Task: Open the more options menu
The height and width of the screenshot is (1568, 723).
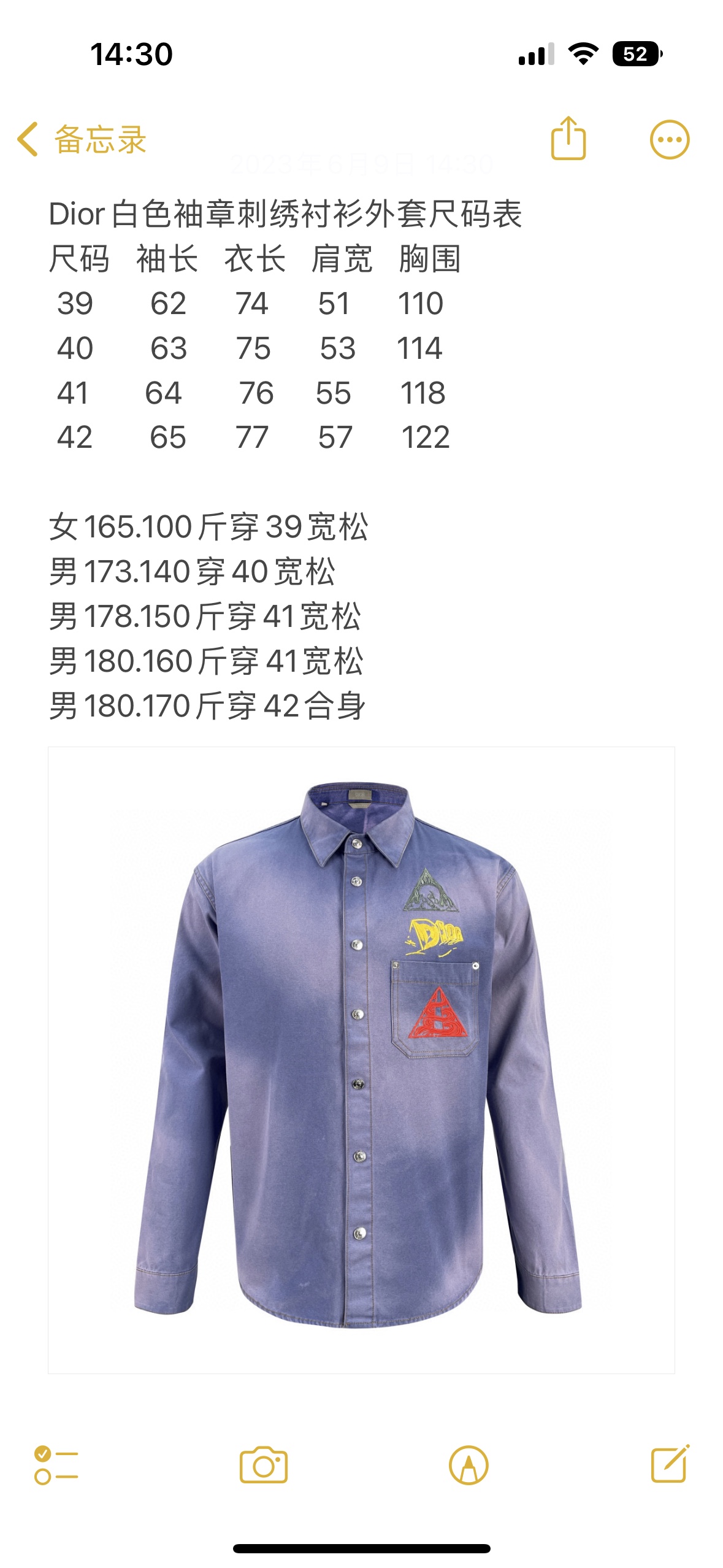Action: [x=669, y=139]
